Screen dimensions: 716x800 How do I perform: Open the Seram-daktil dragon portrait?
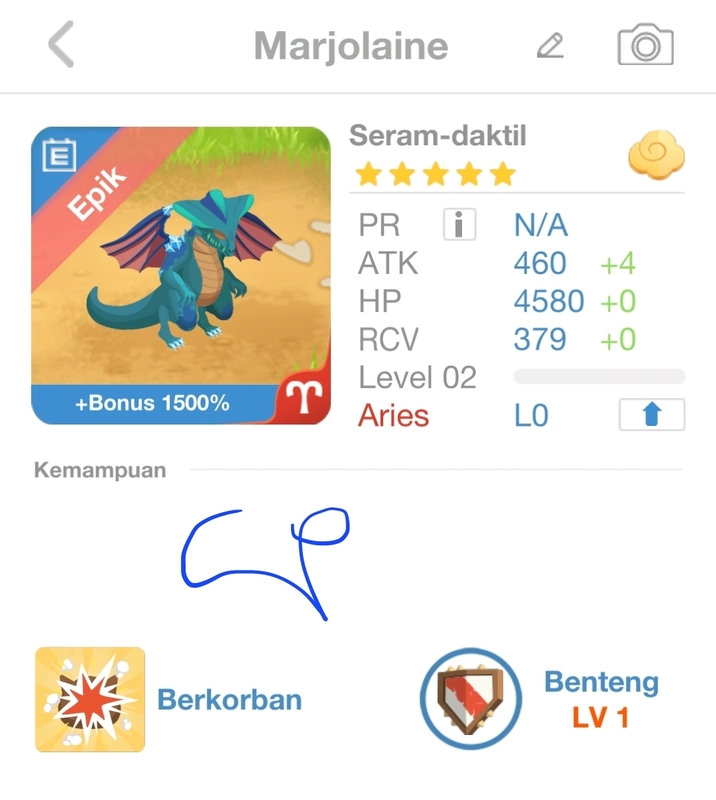[x=181, y=275]
